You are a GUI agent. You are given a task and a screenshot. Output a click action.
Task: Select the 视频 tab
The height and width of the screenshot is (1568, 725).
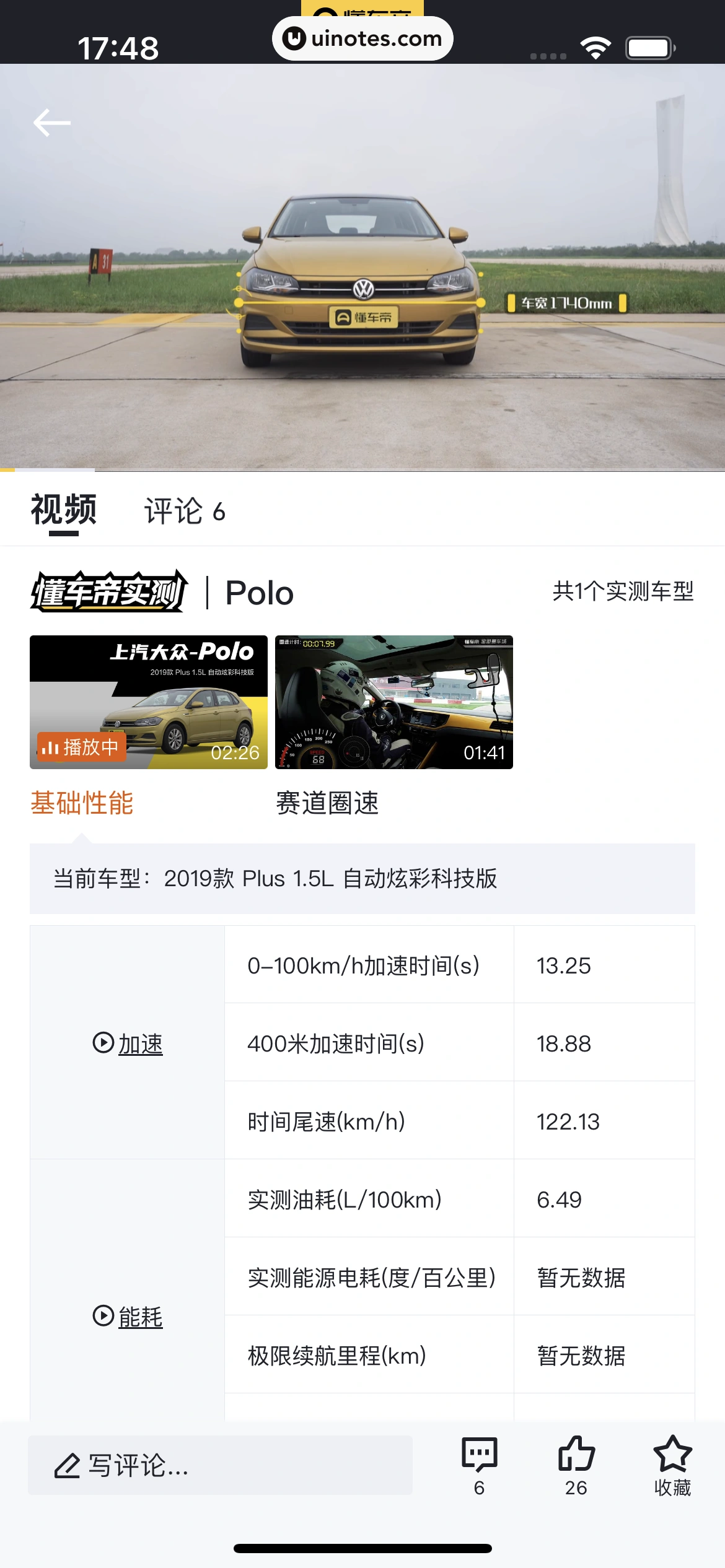coord(64,510)
